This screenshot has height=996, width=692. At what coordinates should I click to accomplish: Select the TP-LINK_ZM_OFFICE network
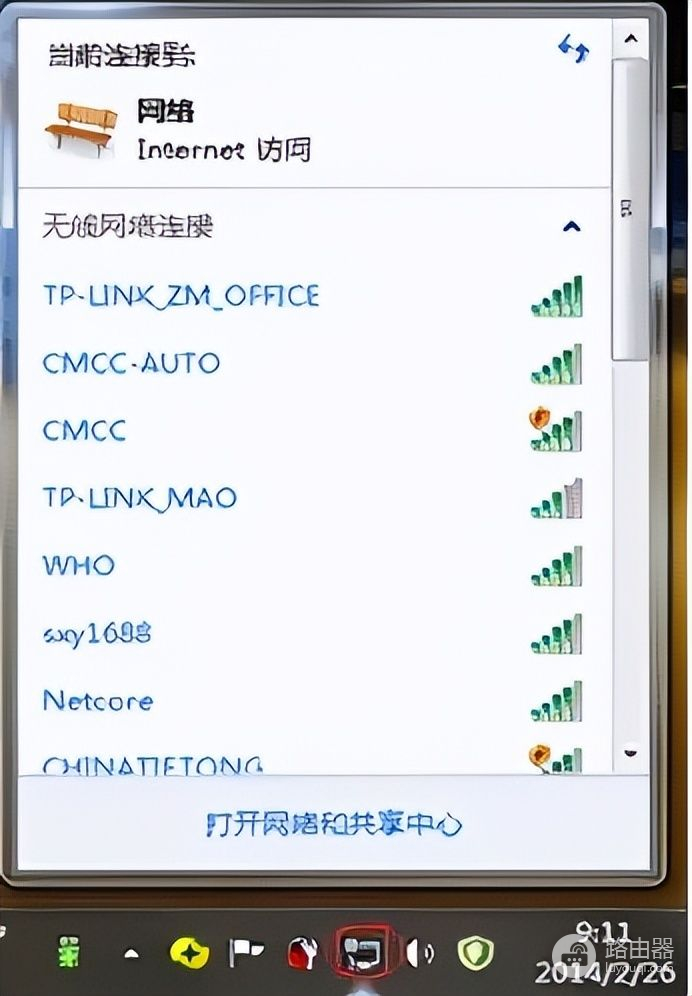pyautogui.click(x=181, y=296)
